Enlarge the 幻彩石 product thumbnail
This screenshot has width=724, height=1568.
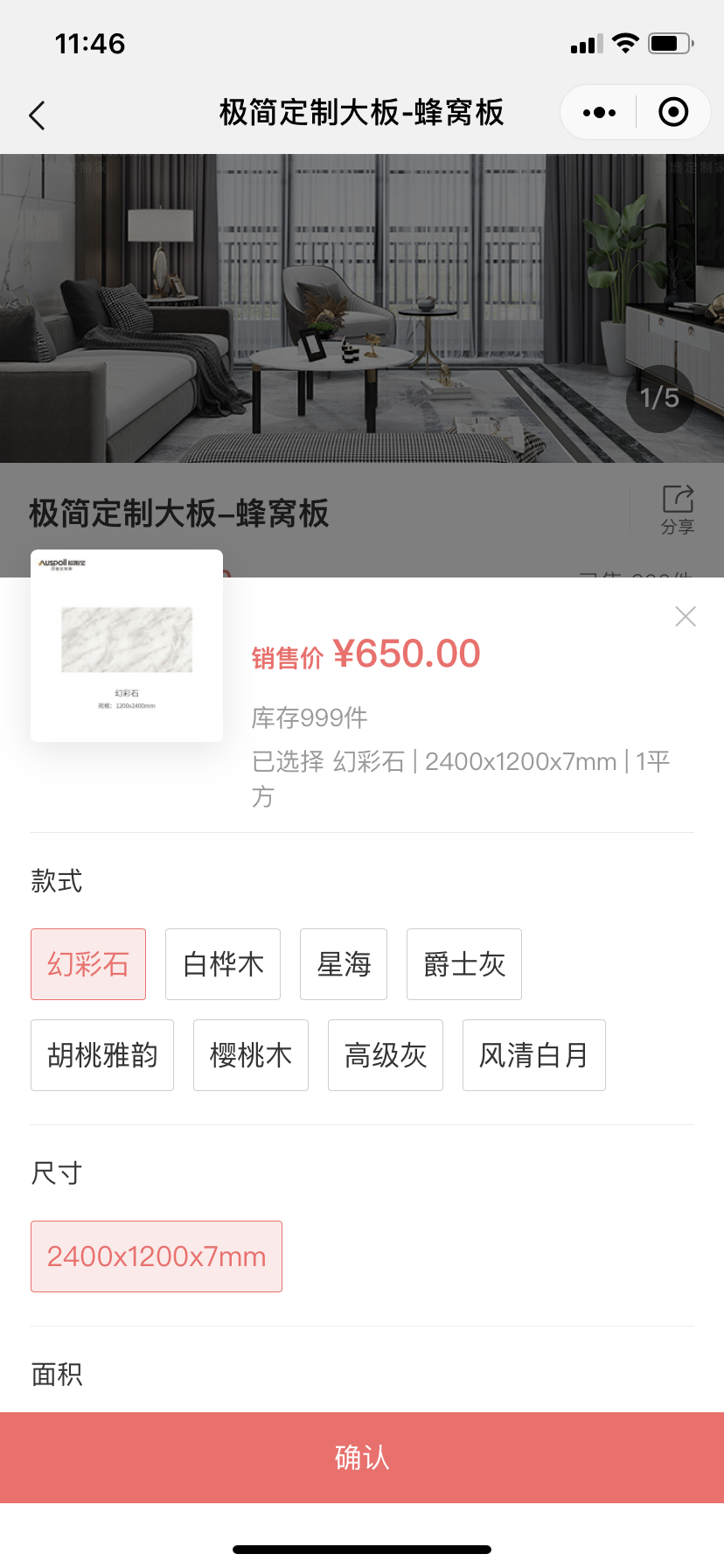tap(127, 646)
